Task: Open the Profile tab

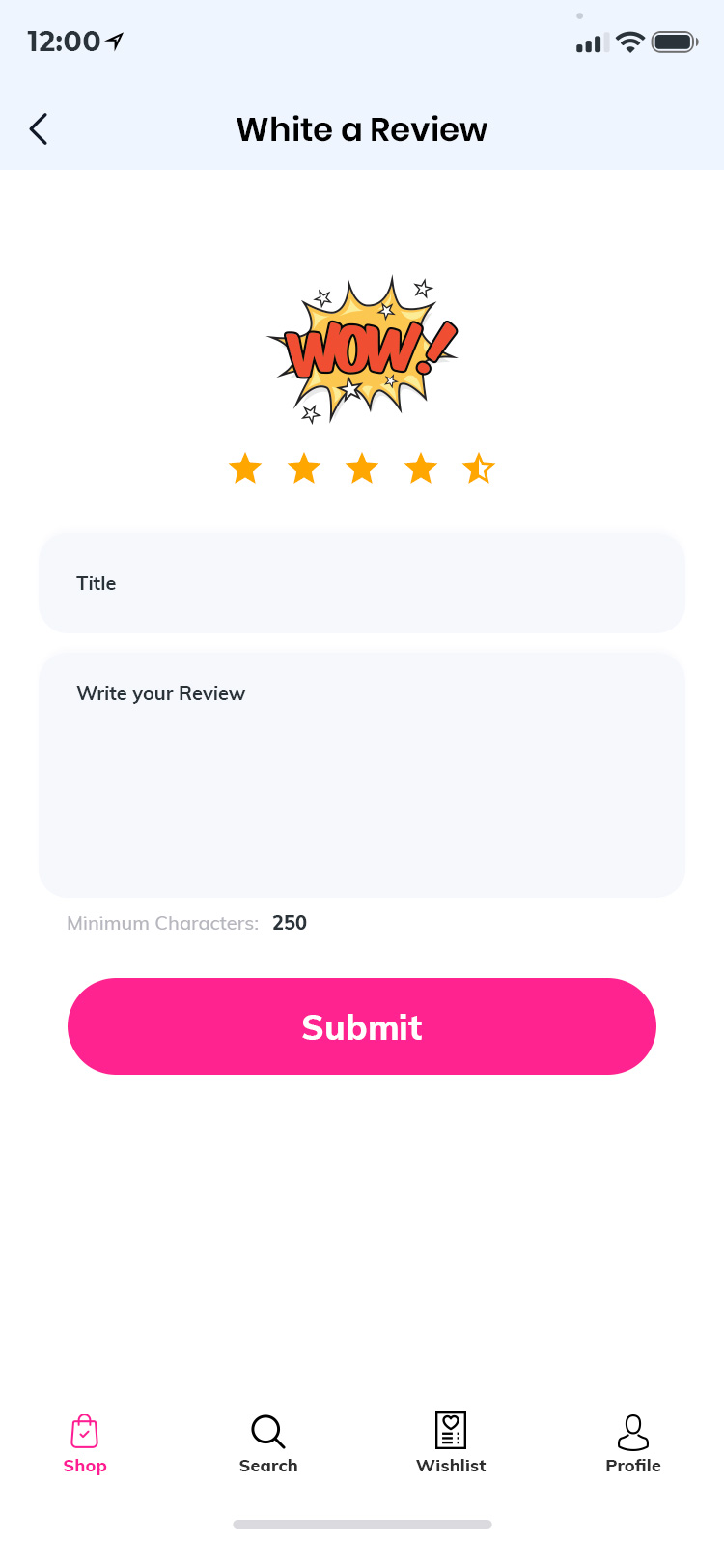Action: click(x=633, y=1443)
